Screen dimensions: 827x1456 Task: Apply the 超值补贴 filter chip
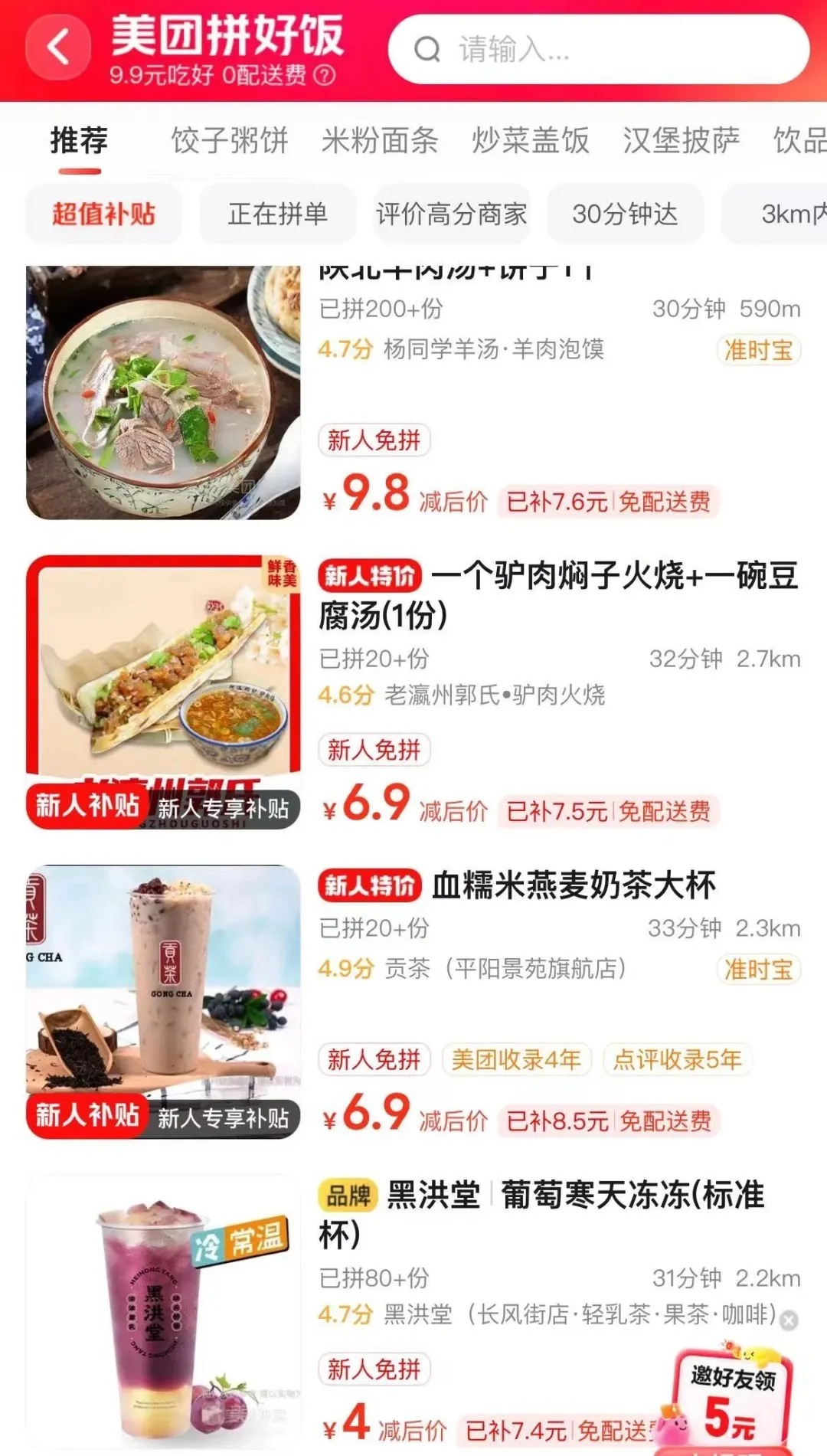click(103, 214)
